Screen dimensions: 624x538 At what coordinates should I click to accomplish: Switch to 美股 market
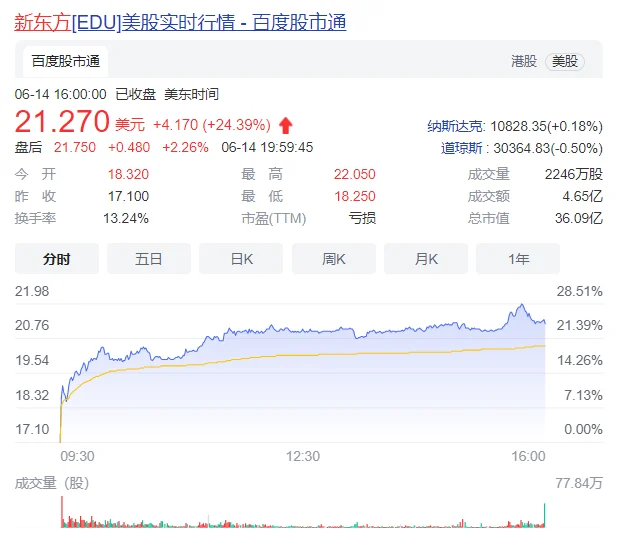coord(565,61)
